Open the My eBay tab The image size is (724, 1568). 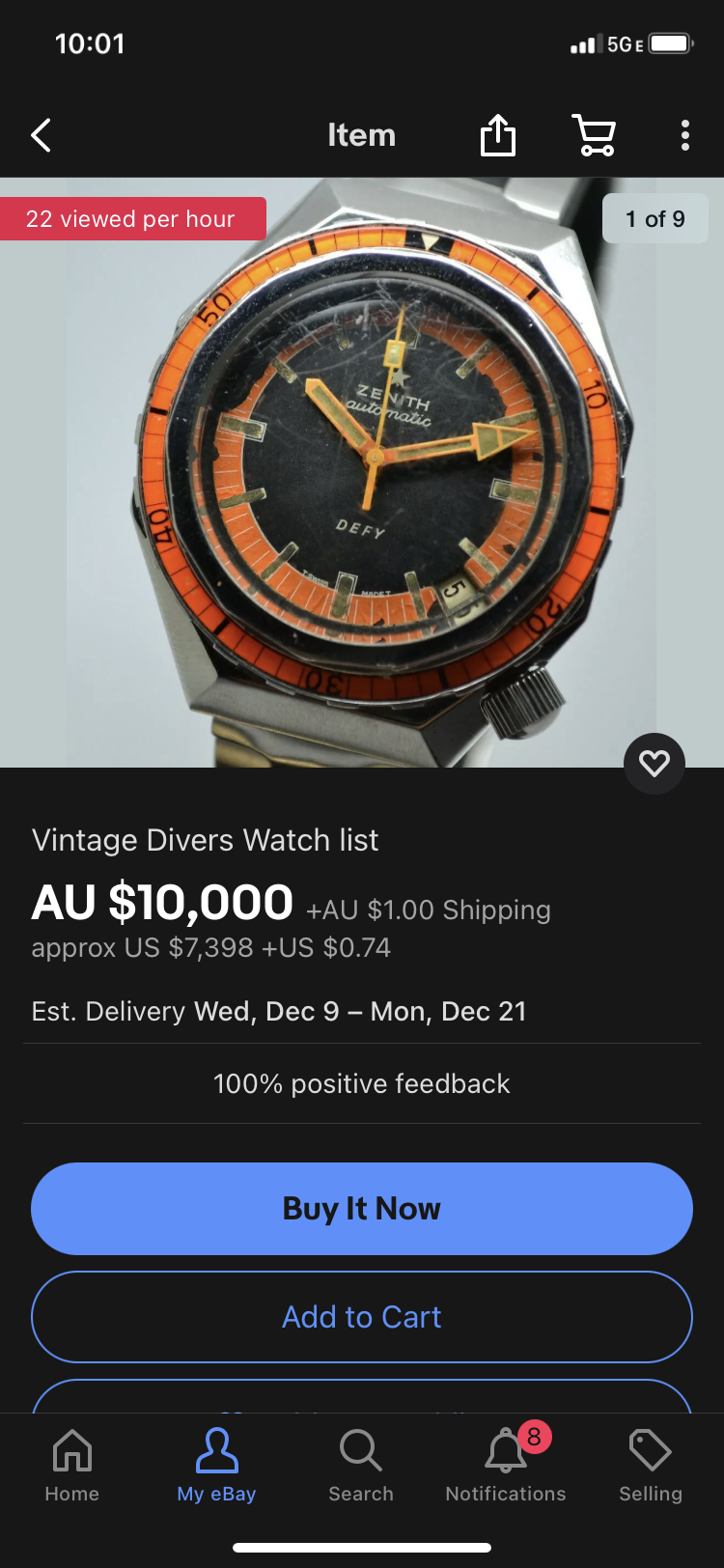coord(216,1466)
